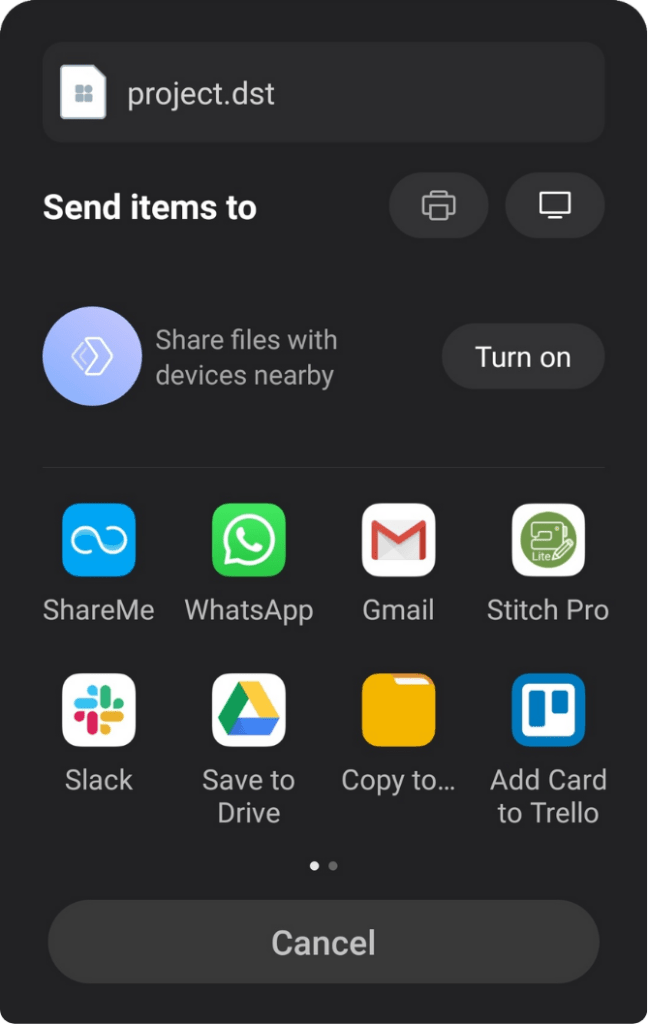The width and height of the screenshot is (648, 1024).
Task: Add the file as a Trello card
Action: coord(548,710)
